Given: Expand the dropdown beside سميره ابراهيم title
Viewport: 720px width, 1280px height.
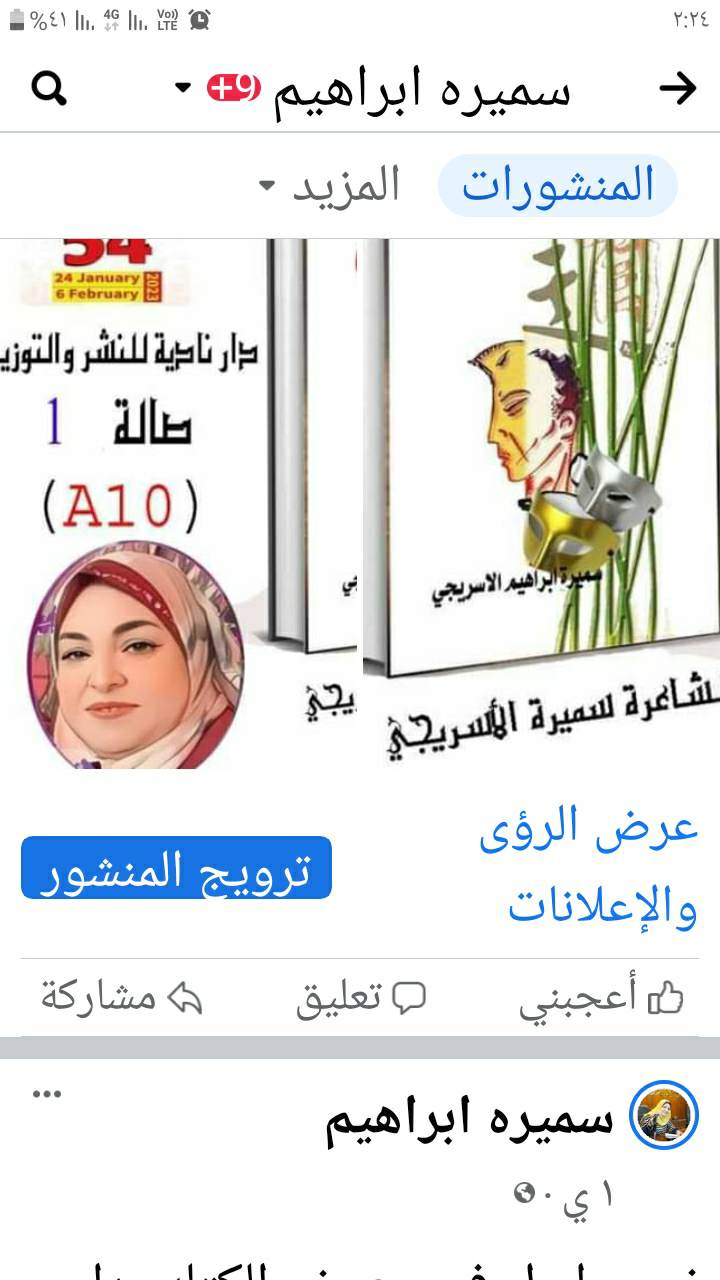Looking at the screenshot, I should (183, 88).
